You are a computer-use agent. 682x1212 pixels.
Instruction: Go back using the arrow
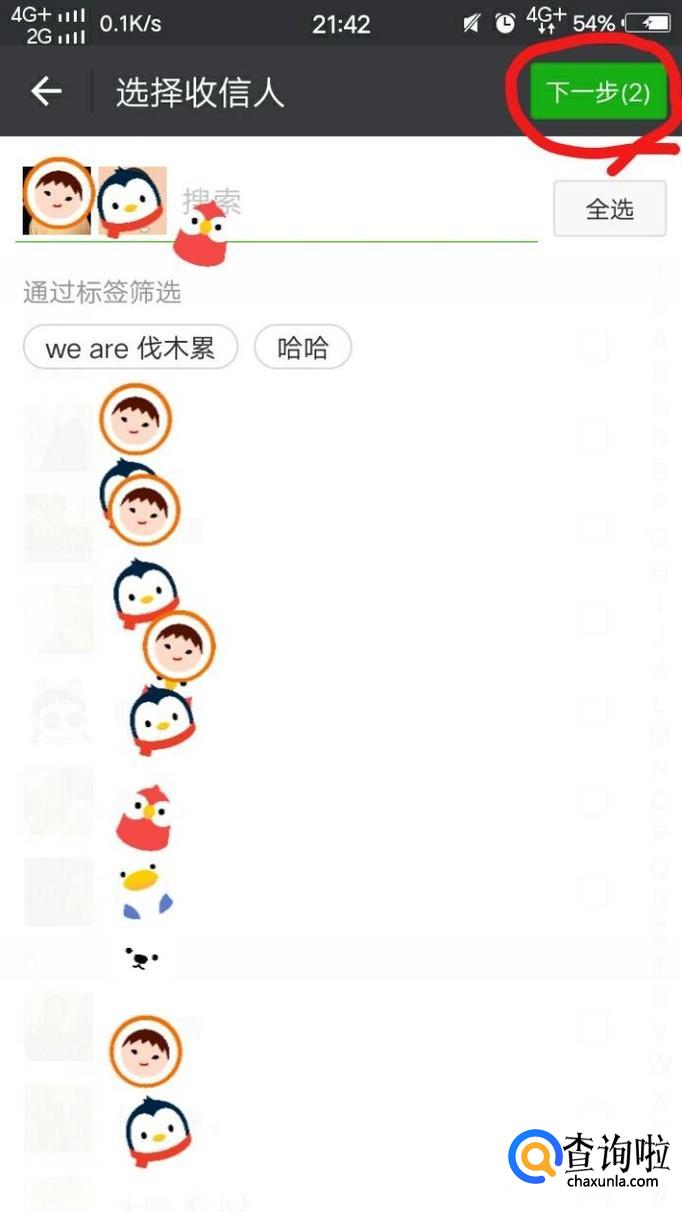[x=46, y=92]
